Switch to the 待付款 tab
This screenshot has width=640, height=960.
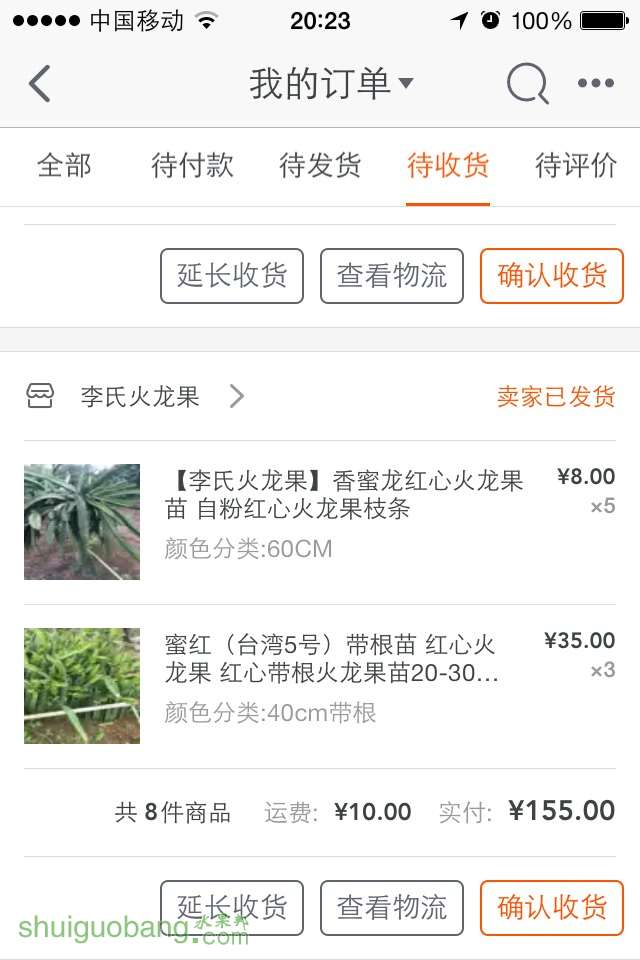(192, 166)
